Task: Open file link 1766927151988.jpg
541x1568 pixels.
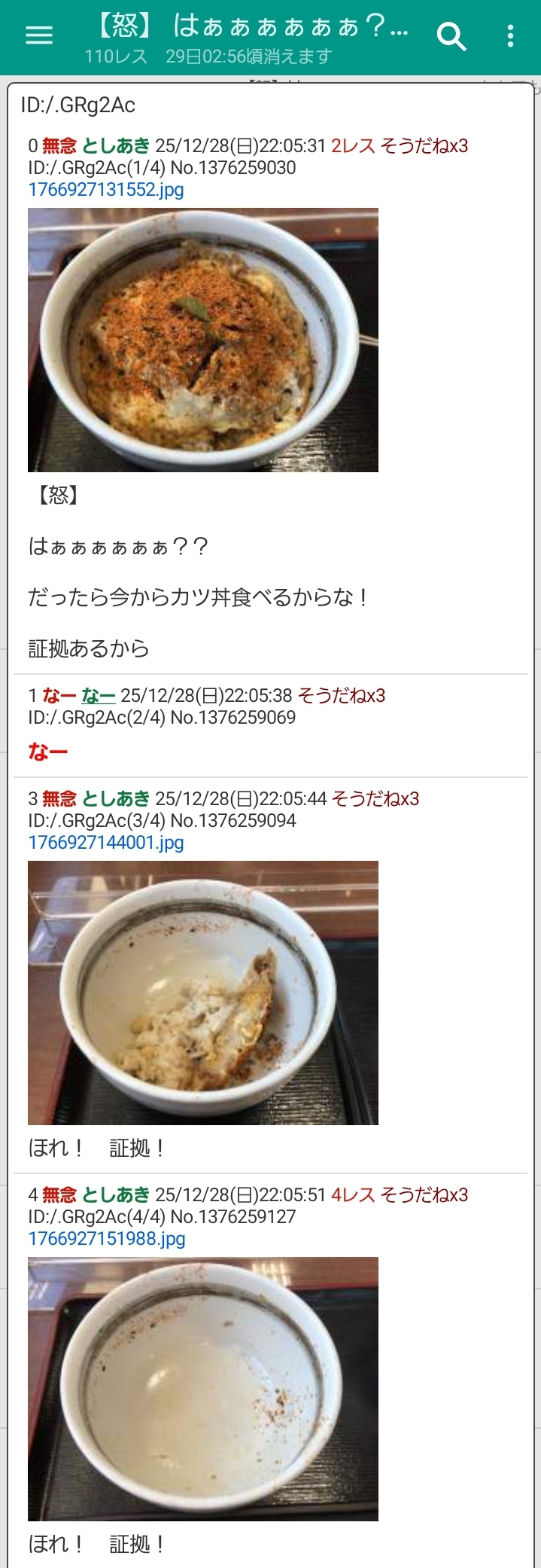Action: coord(107,1239)
